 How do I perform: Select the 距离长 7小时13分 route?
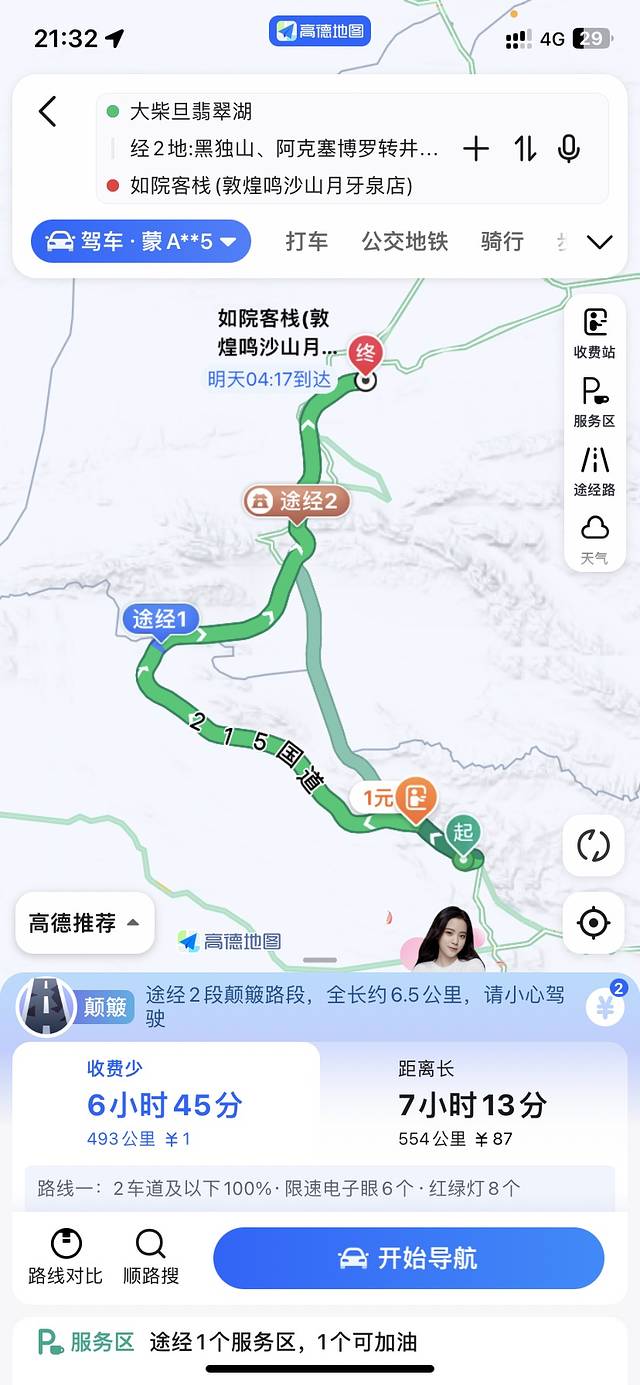472,1104
